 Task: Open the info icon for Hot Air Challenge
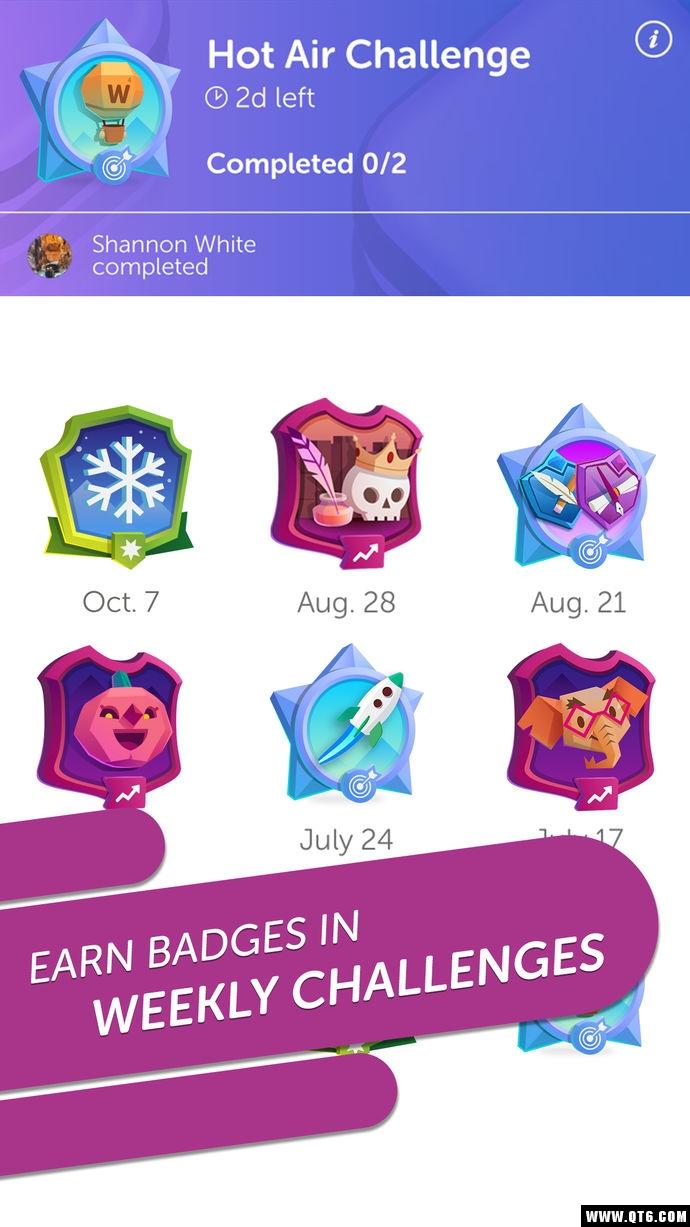653,41
